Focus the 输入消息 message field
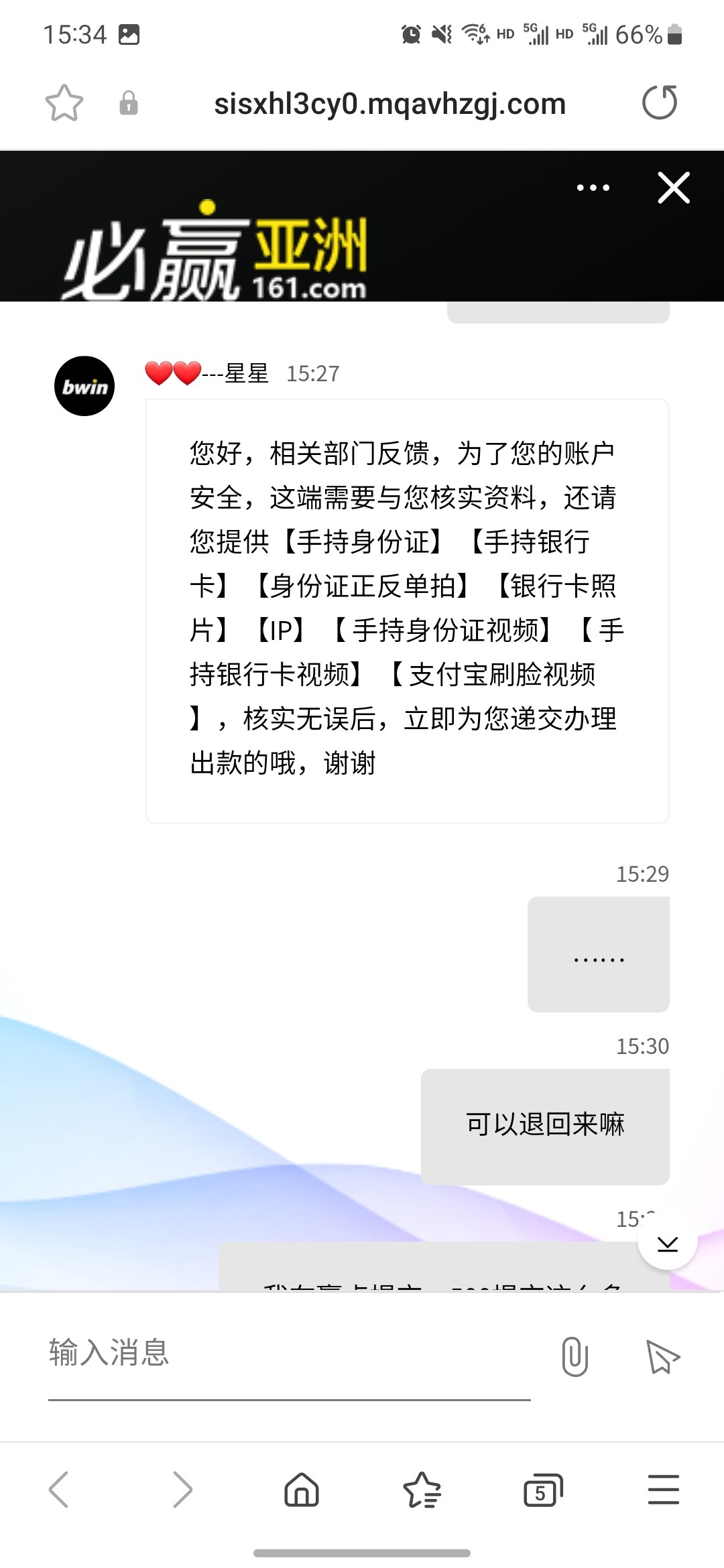 point(288,1352)
